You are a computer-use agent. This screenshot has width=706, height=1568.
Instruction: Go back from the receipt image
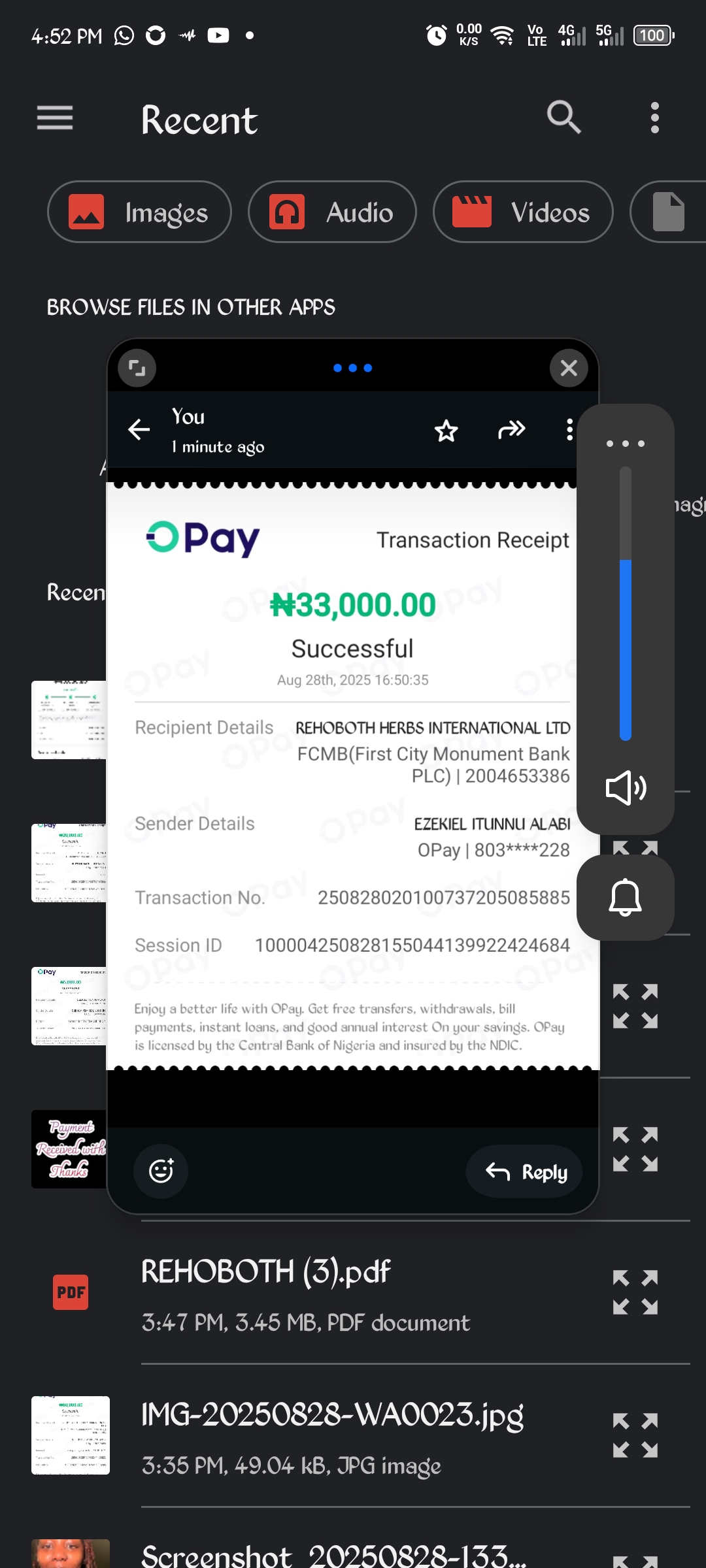pyautogui.click(x=139, y=430)
